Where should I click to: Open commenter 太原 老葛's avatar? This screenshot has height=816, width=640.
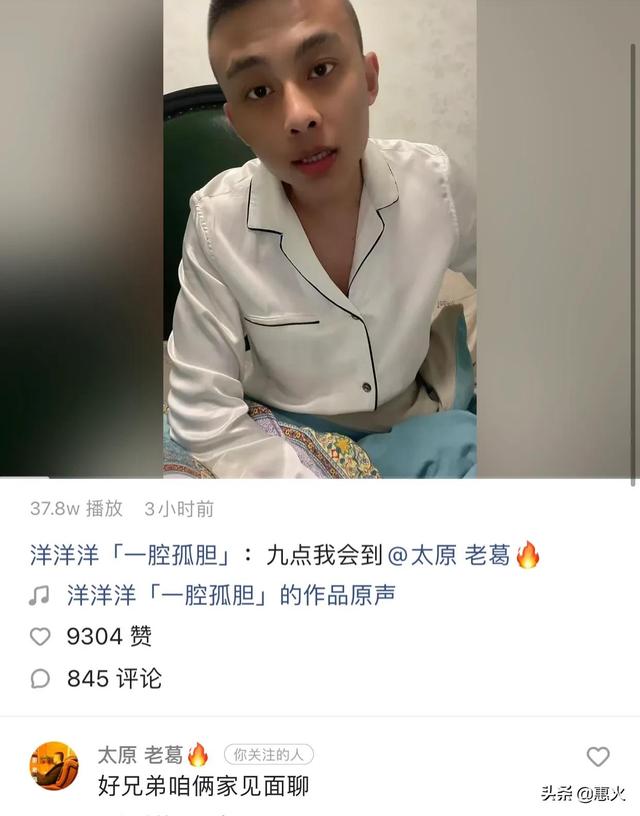point(54,766)
